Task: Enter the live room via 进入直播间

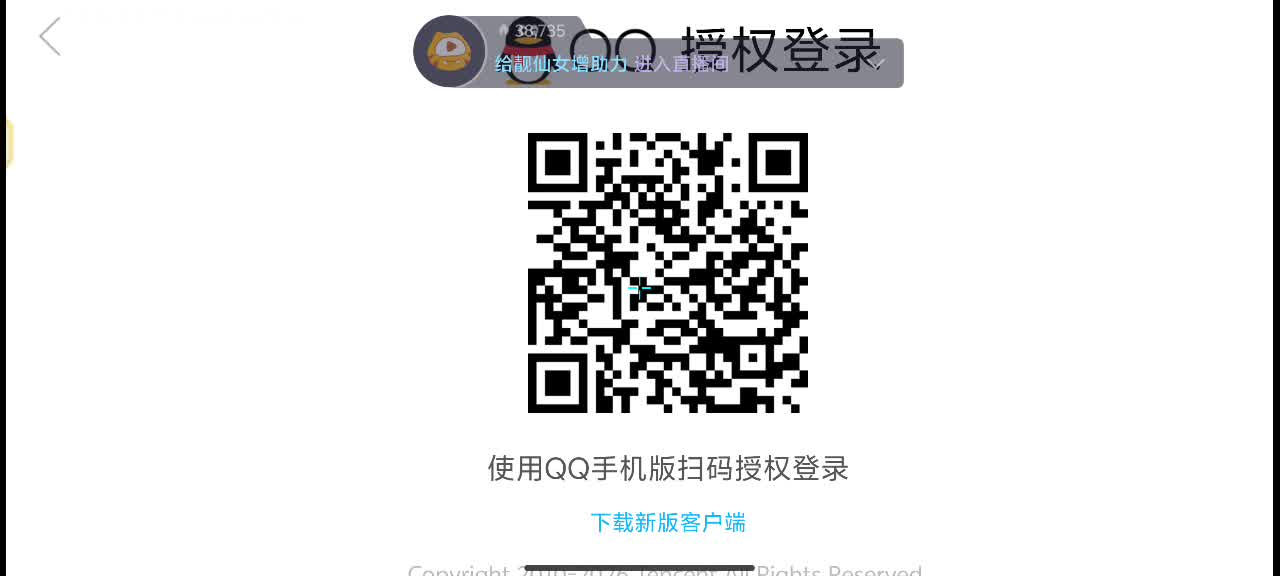Action: (x=681, y=64)
